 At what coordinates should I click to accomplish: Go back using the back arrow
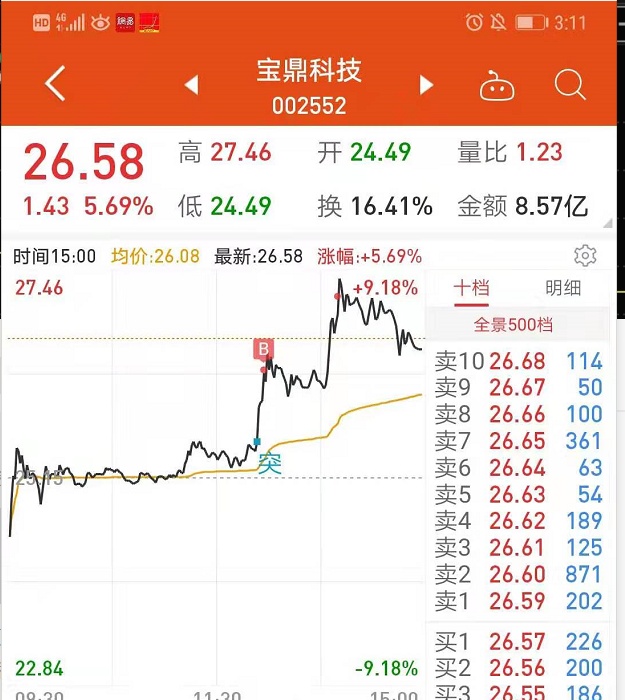(x=55, y=85)
